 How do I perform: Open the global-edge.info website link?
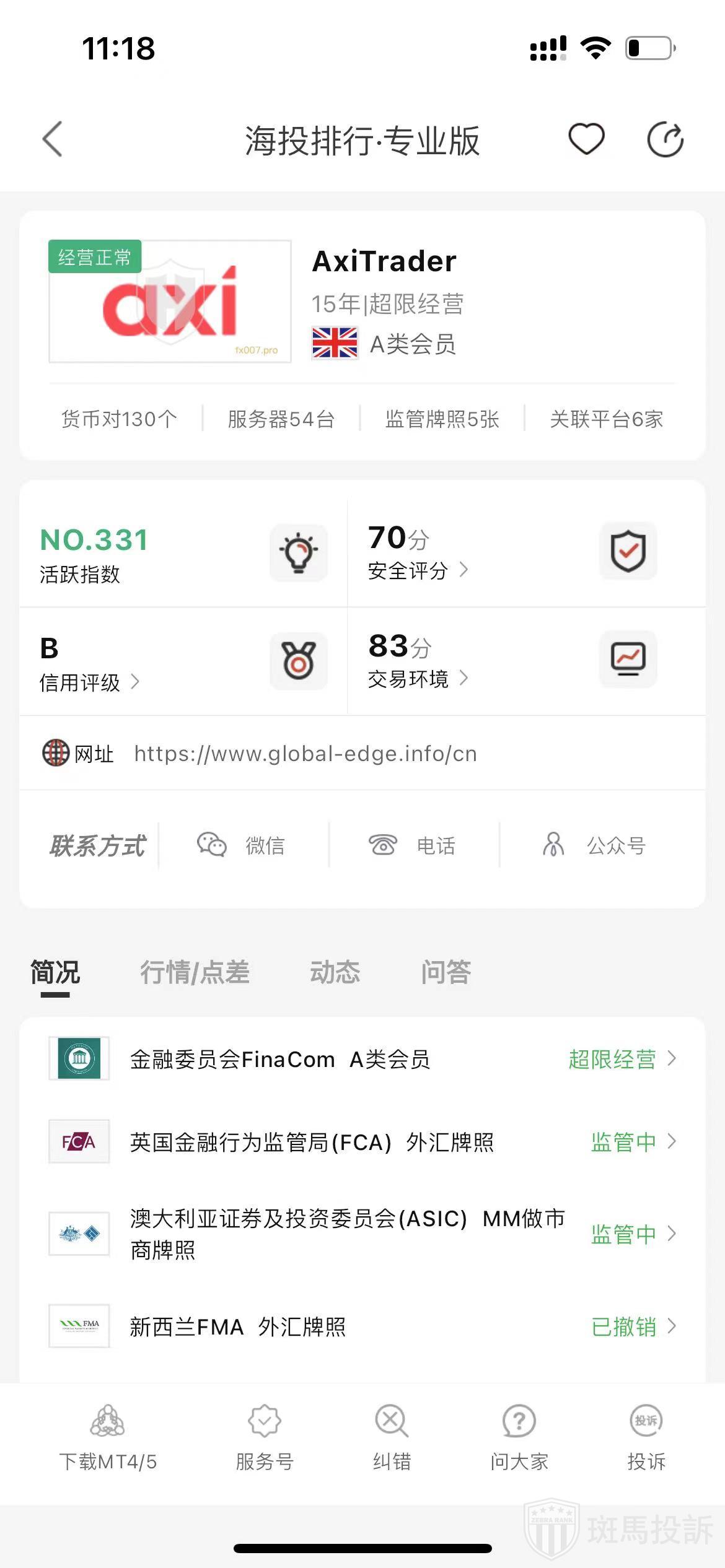pyautogui.click(x=305, y=754)
